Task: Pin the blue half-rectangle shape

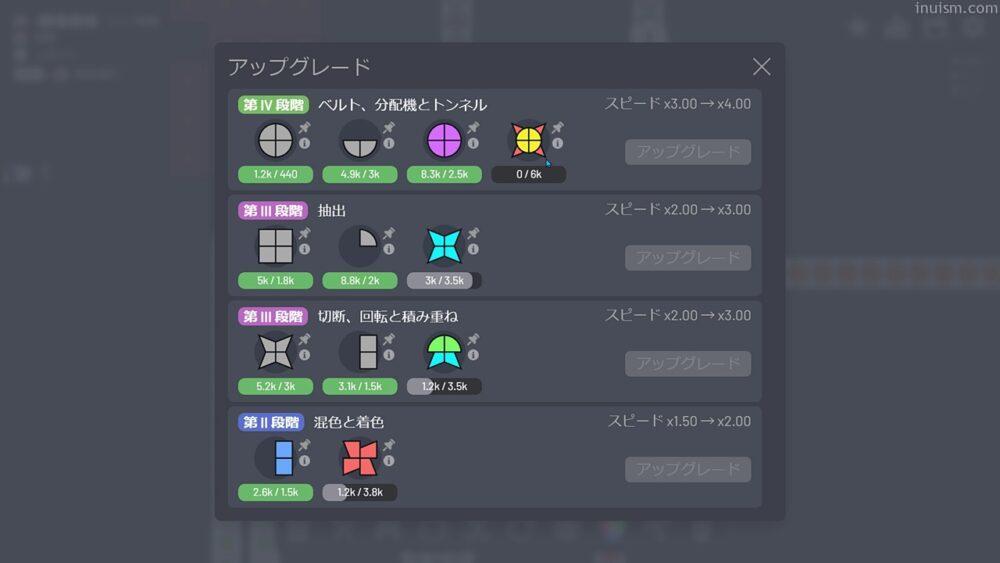Action: click(x=304, y=446)
